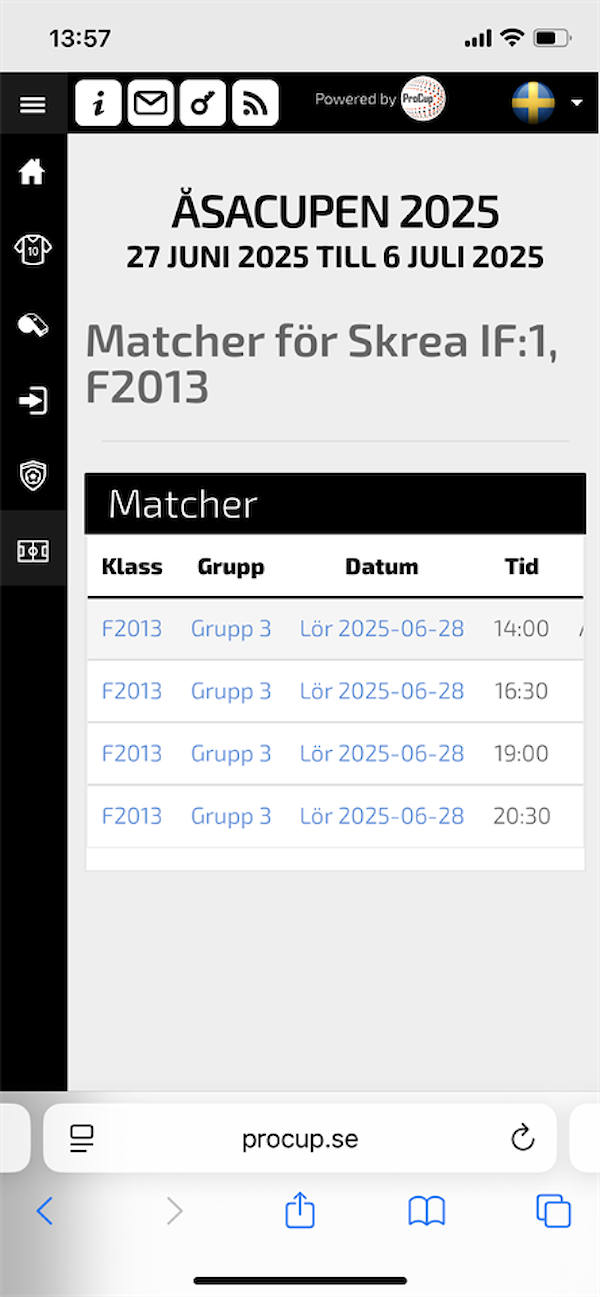
Task: Go back to the previous page
Action: (45, 1211)
